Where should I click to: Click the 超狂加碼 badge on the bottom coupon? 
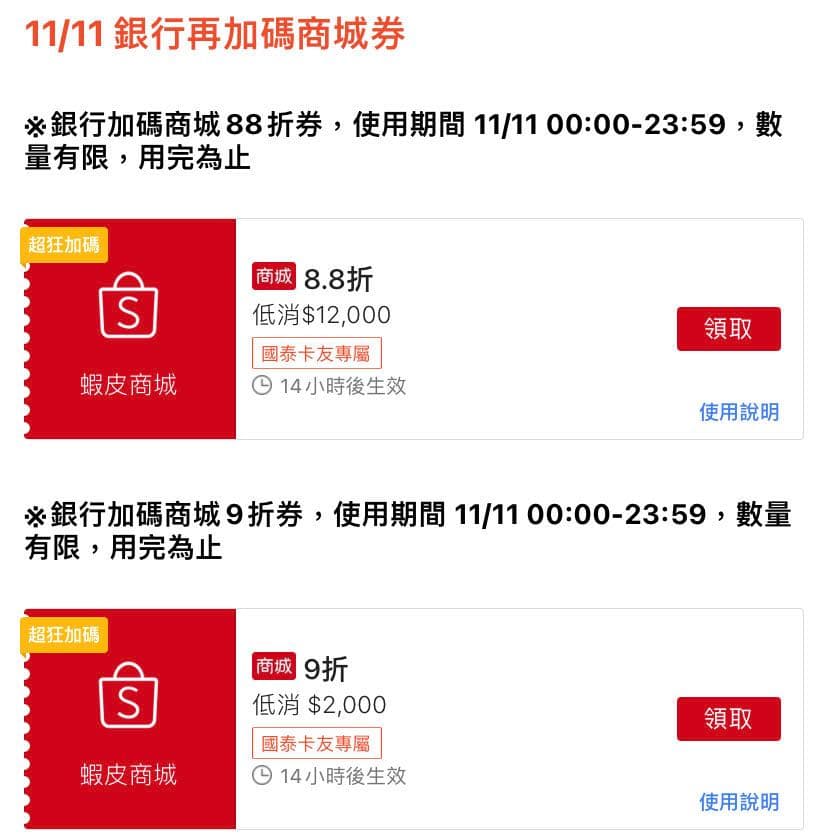[x=65, y=634]
